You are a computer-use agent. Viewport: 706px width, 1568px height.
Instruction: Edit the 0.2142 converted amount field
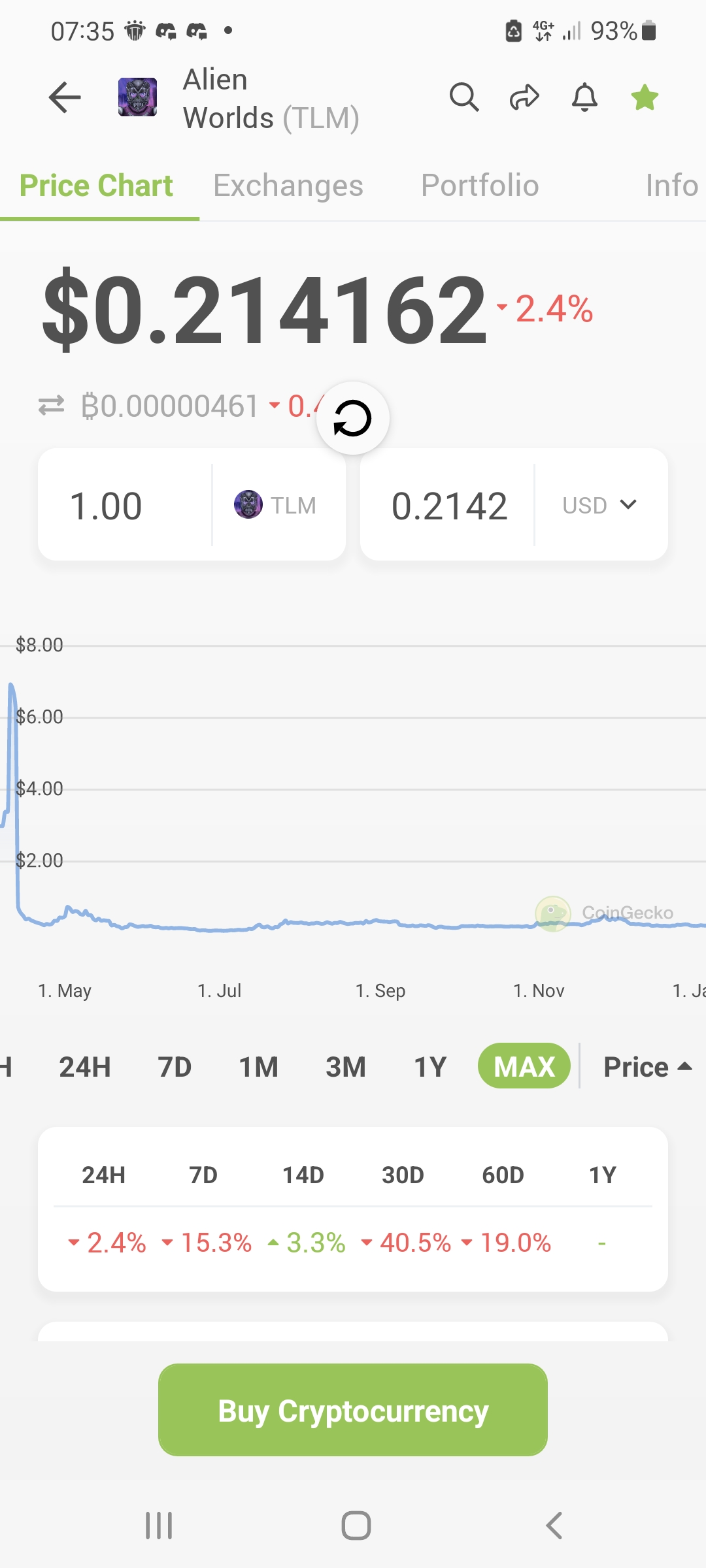click(x=448, y=506)
